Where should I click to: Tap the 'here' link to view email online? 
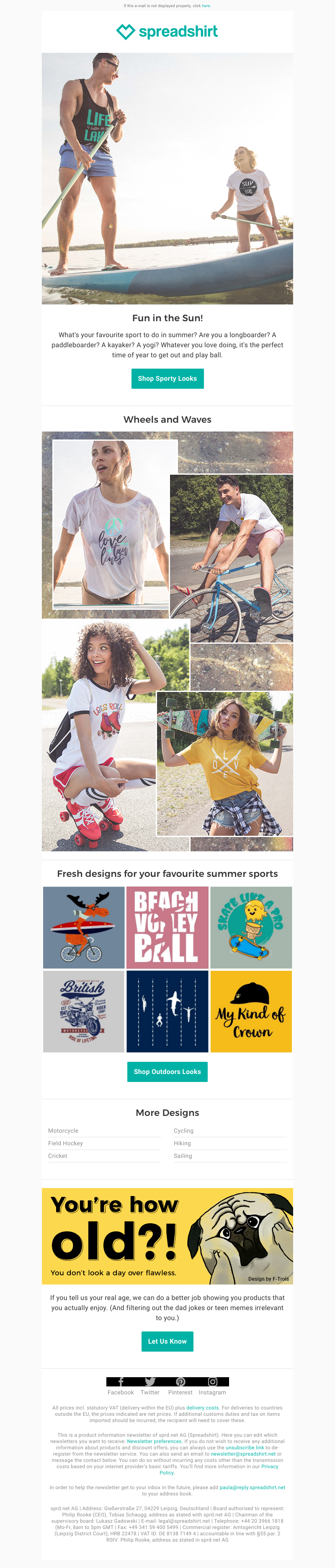coord(206,6)
